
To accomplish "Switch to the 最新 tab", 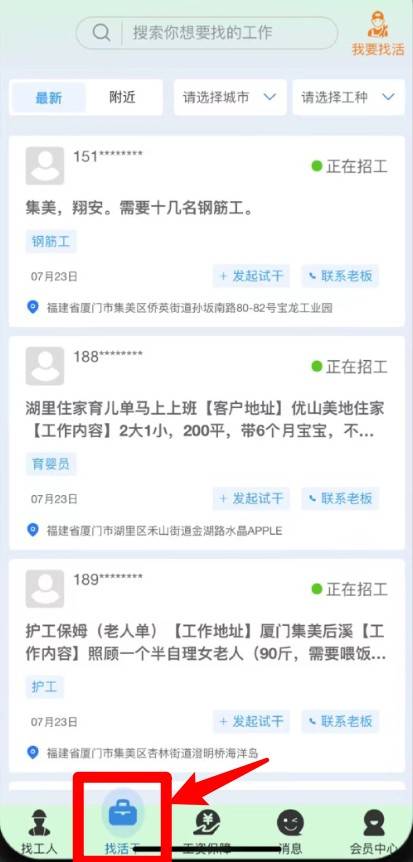I will 48,98.
